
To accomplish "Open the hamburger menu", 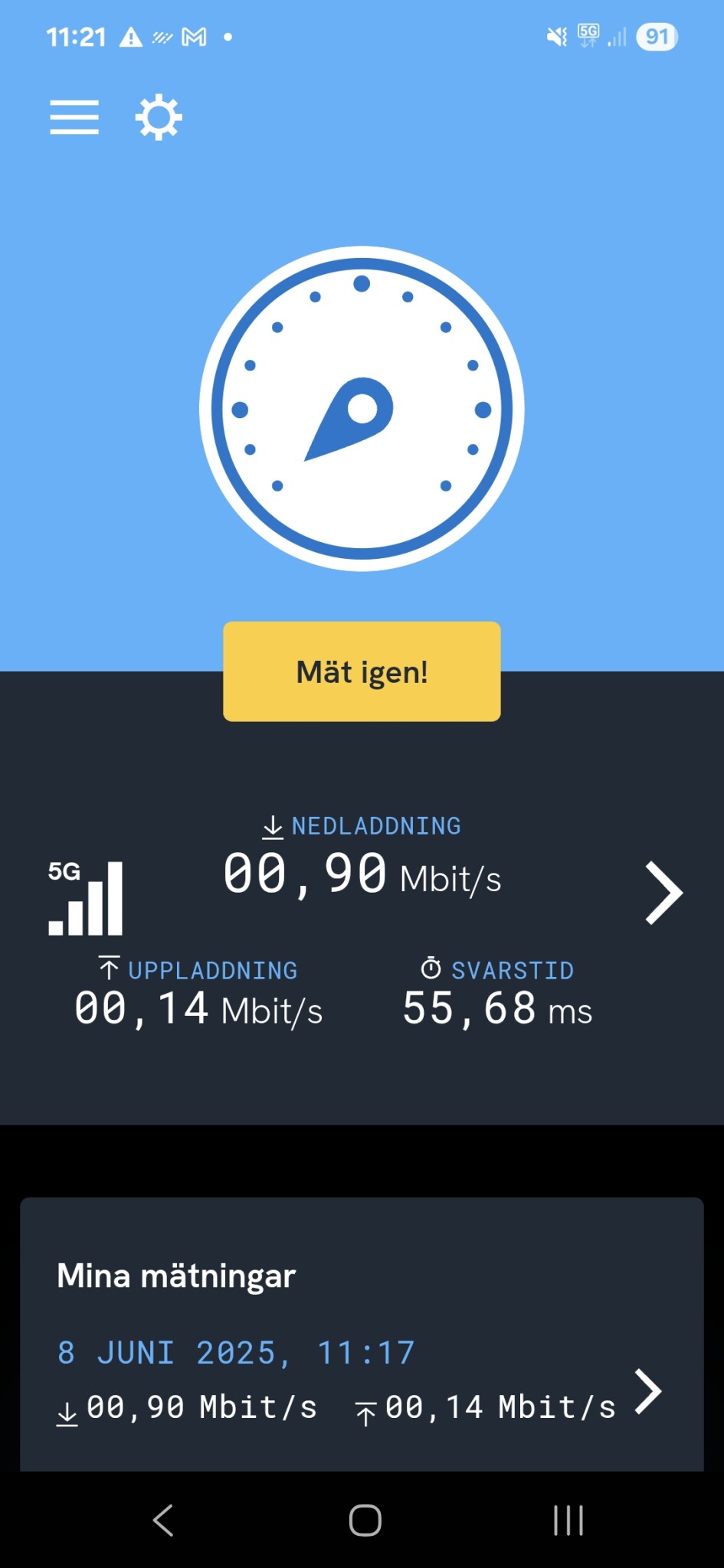I will click(74, 117).
